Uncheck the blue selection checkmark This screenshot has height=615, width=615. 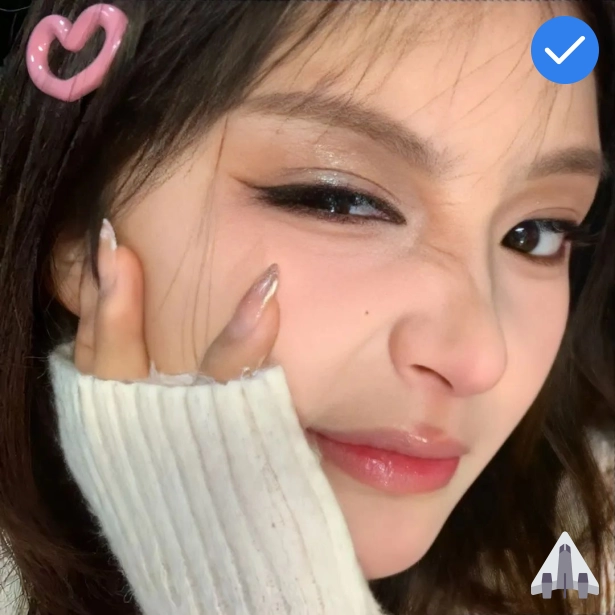pyautogui.click(x=564, y=50)
